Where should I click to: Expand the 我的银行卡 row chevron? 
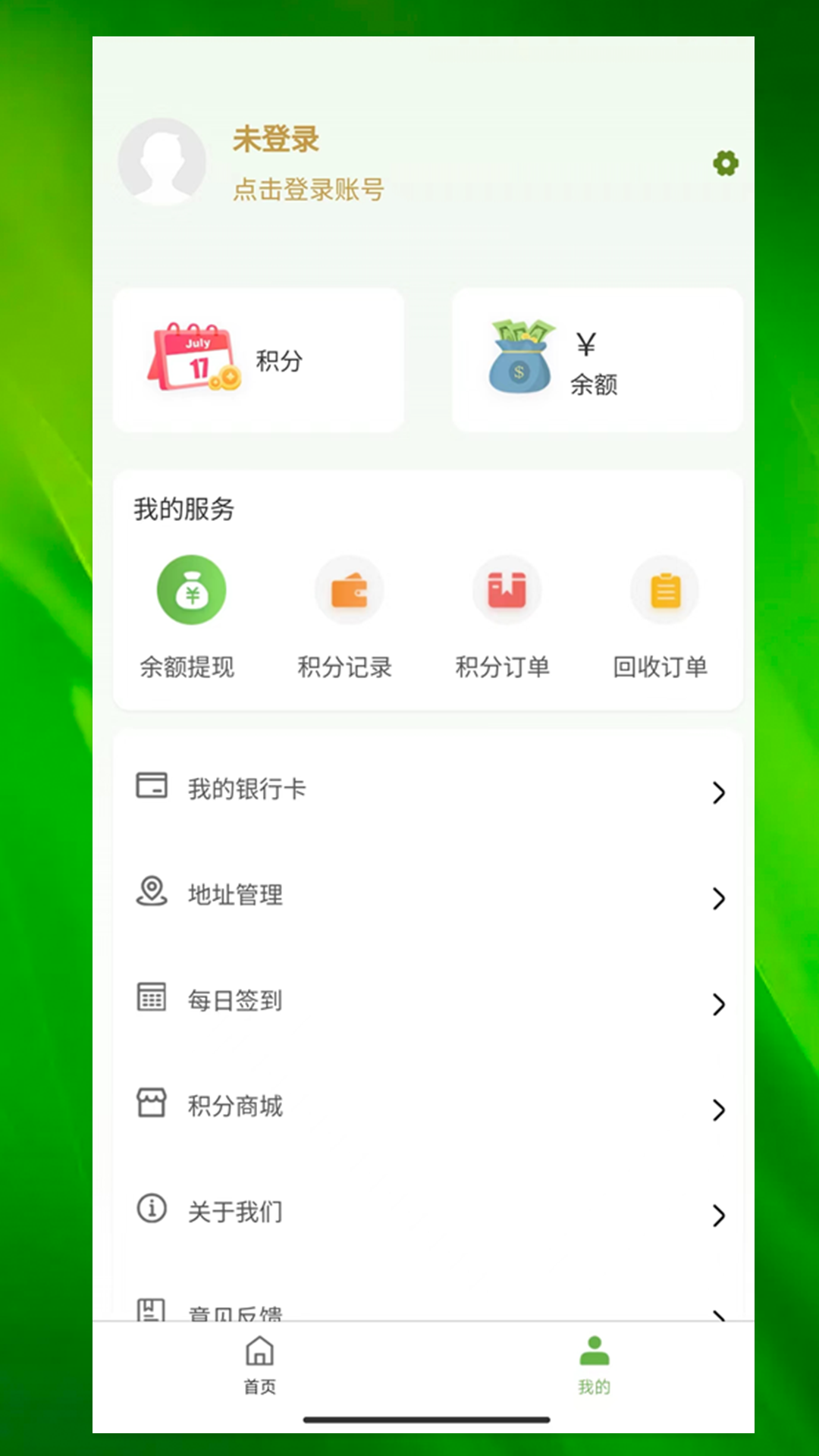719,793
